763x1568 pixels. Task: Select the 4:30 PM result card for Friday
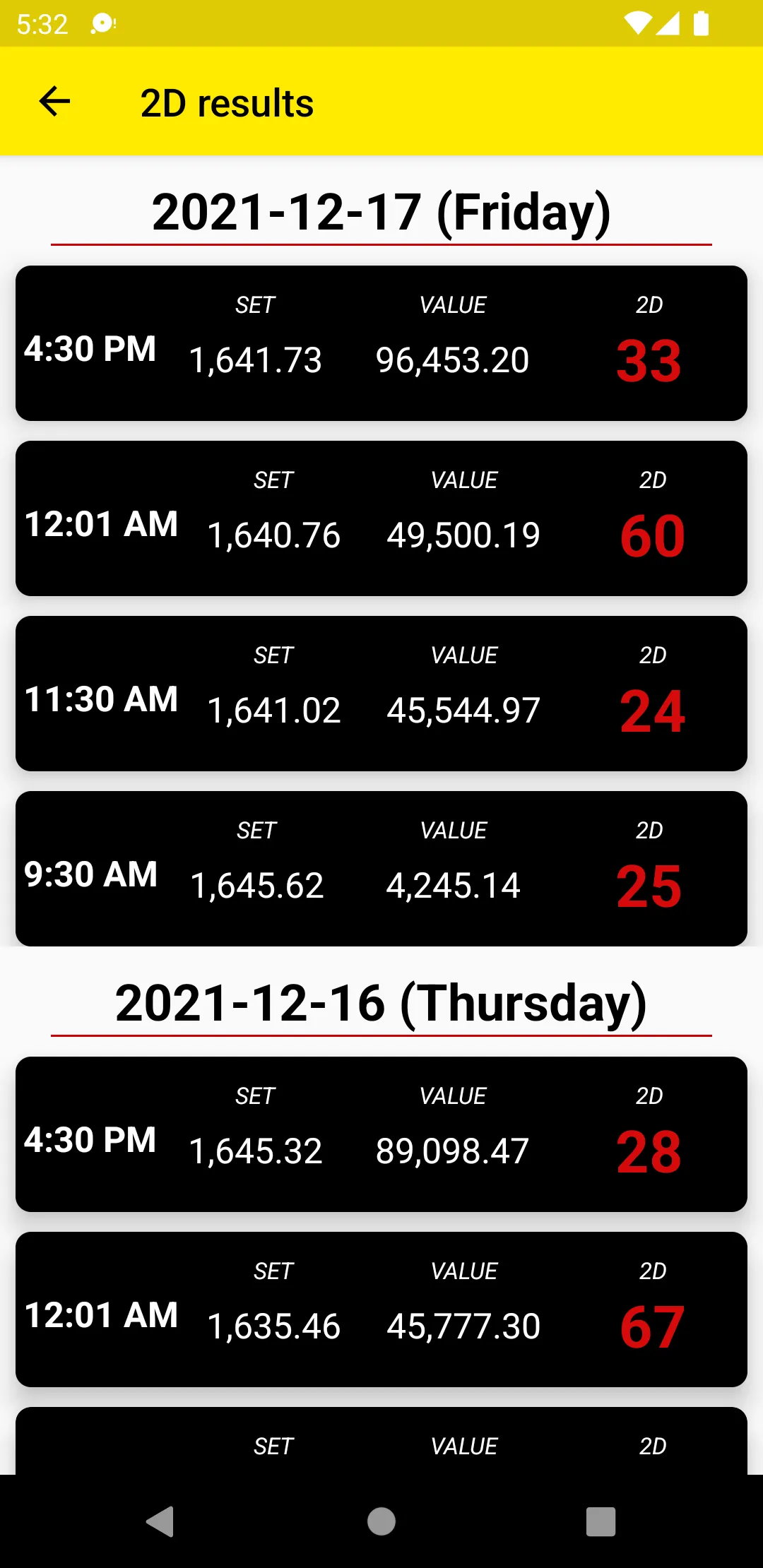coord(381,341)
